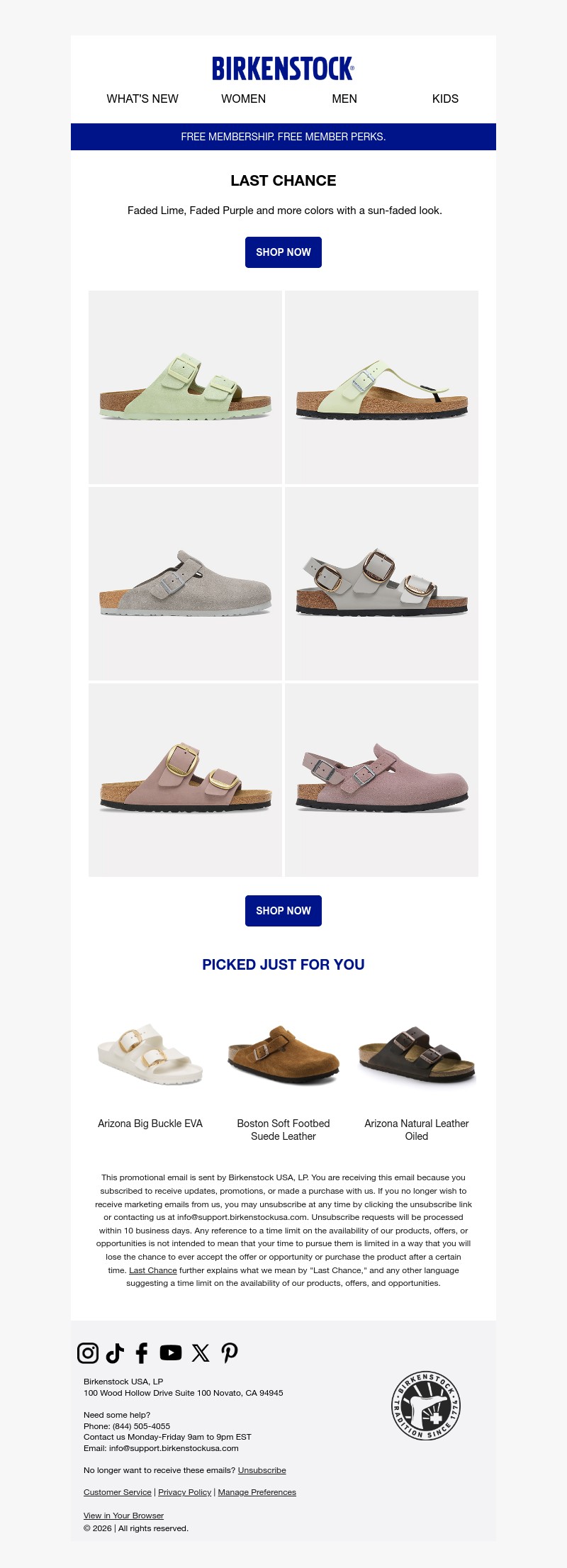Image resolution: width=567 pixels, height=1568 pixels.
Task: Open Birkenstock's Instagram page
Action: click(x=86, y=1353)
